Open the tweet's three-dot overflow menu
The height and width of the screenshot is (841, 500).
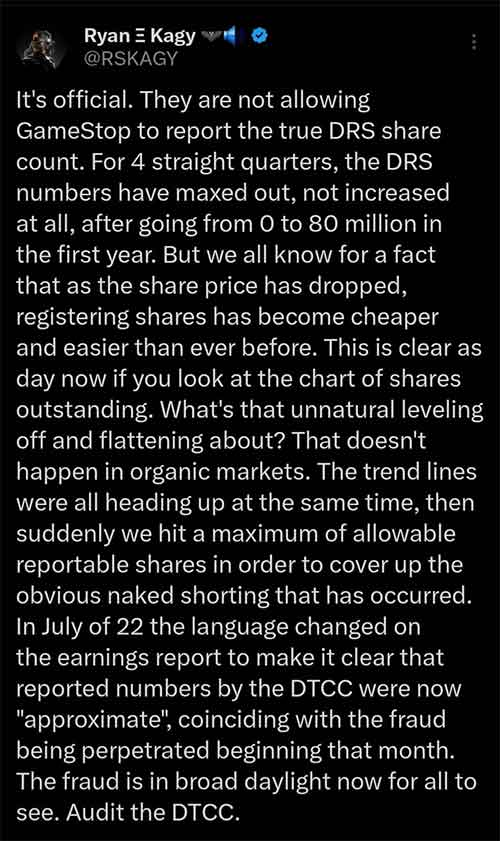474,42
